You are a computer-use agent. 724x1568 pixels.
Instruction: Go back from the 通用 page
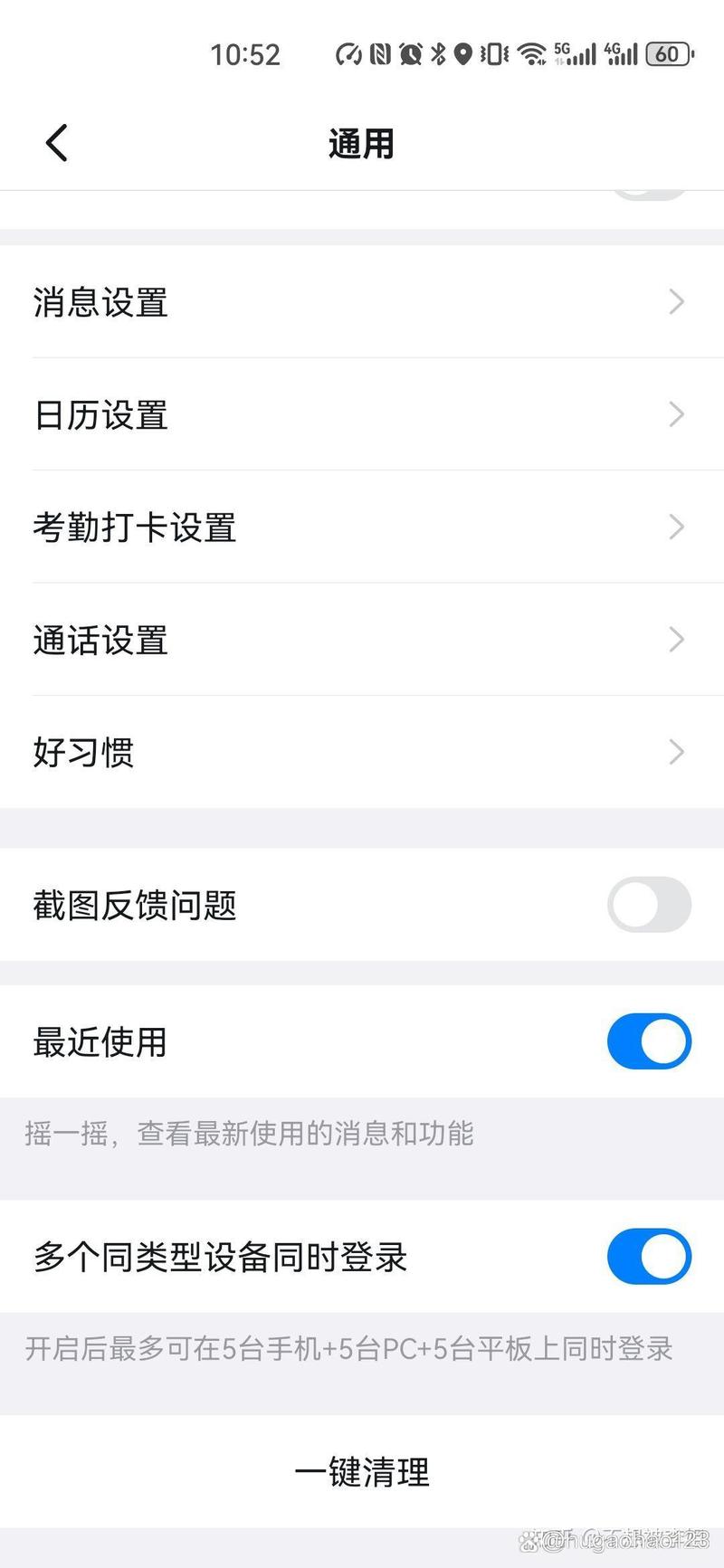tap(57, 143)
